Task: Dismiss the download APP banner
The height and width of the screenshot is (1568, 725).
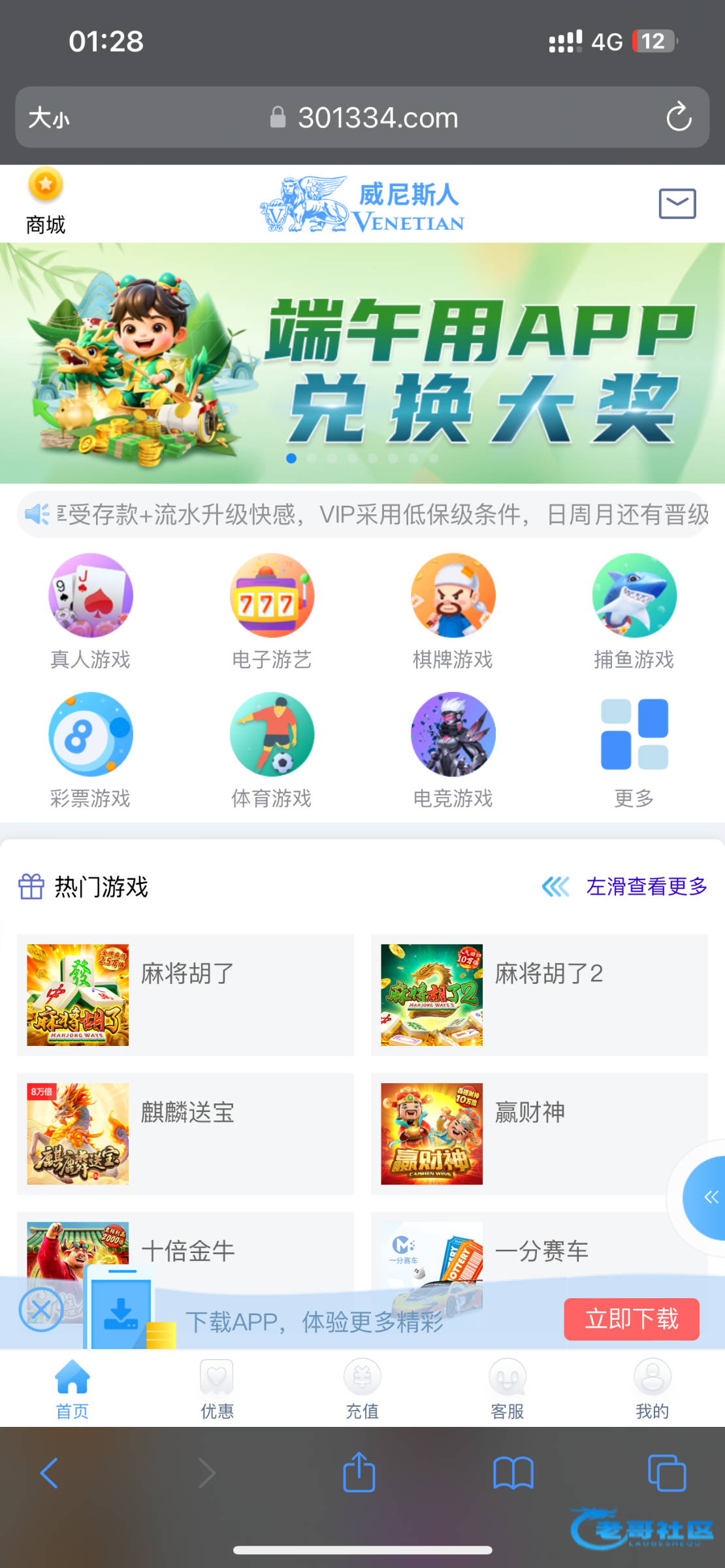Action: [x=40, y=1309]
